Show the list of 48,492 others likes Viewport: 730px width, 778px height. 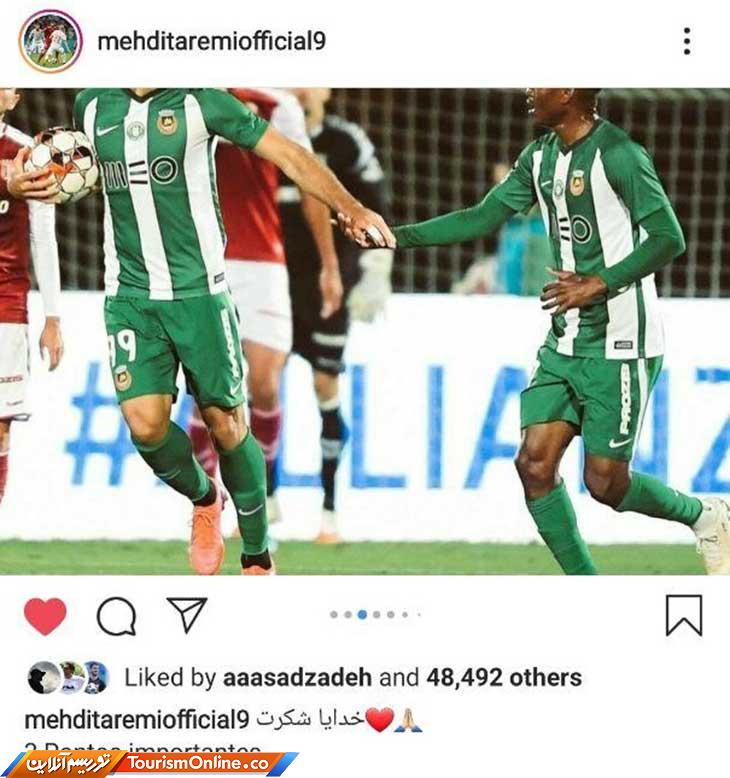point(503,677)
